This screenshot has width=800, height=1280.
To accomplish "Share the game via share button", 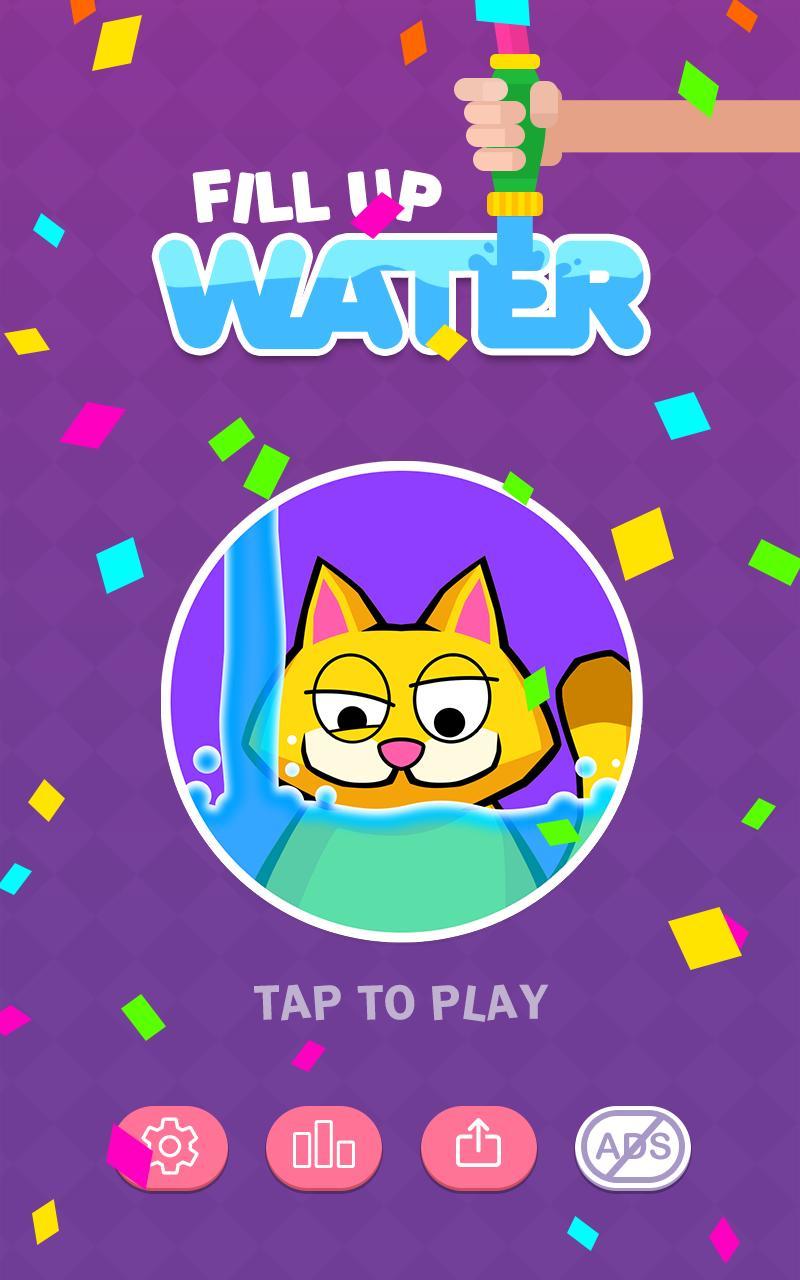I will click(478, 1146).
